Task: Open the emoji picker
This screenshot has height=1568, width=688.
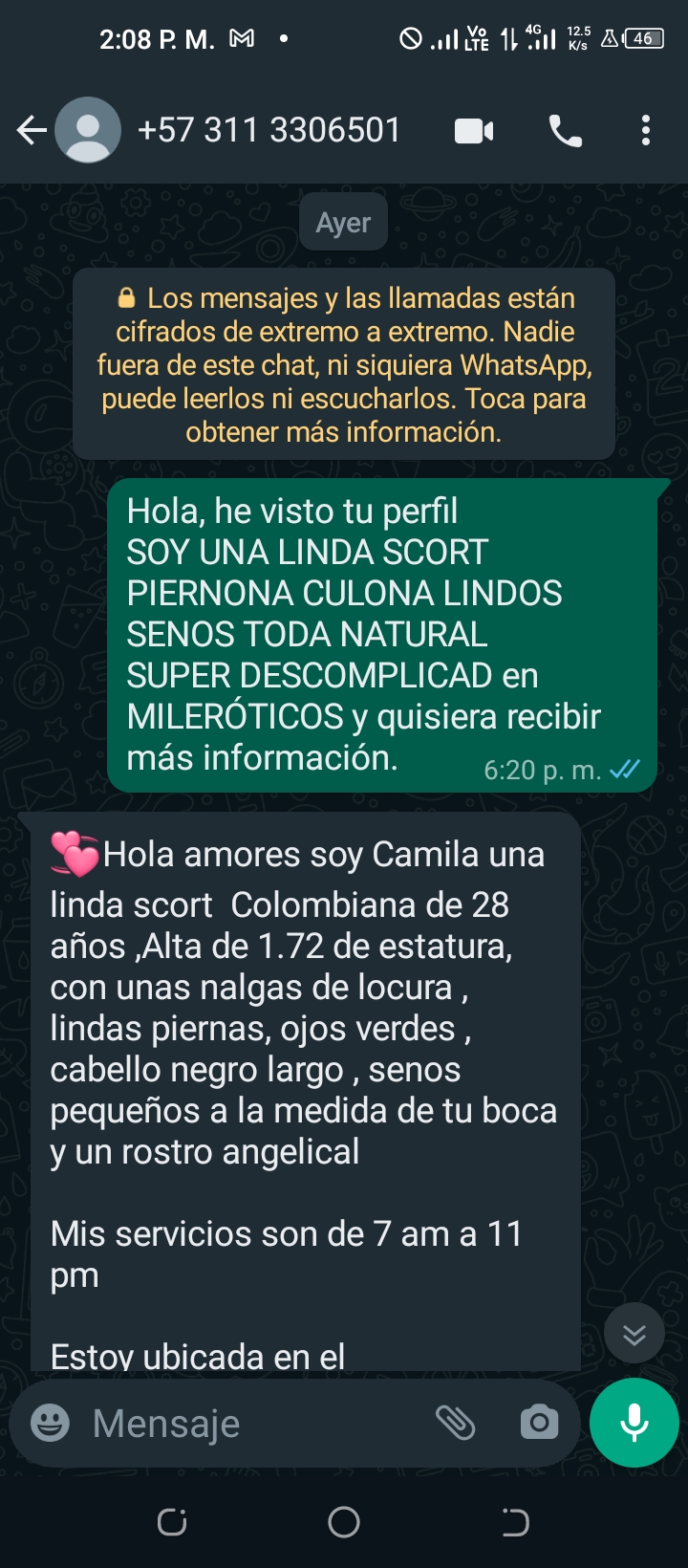Action: pyautogui.click(x=50, y=1423)
